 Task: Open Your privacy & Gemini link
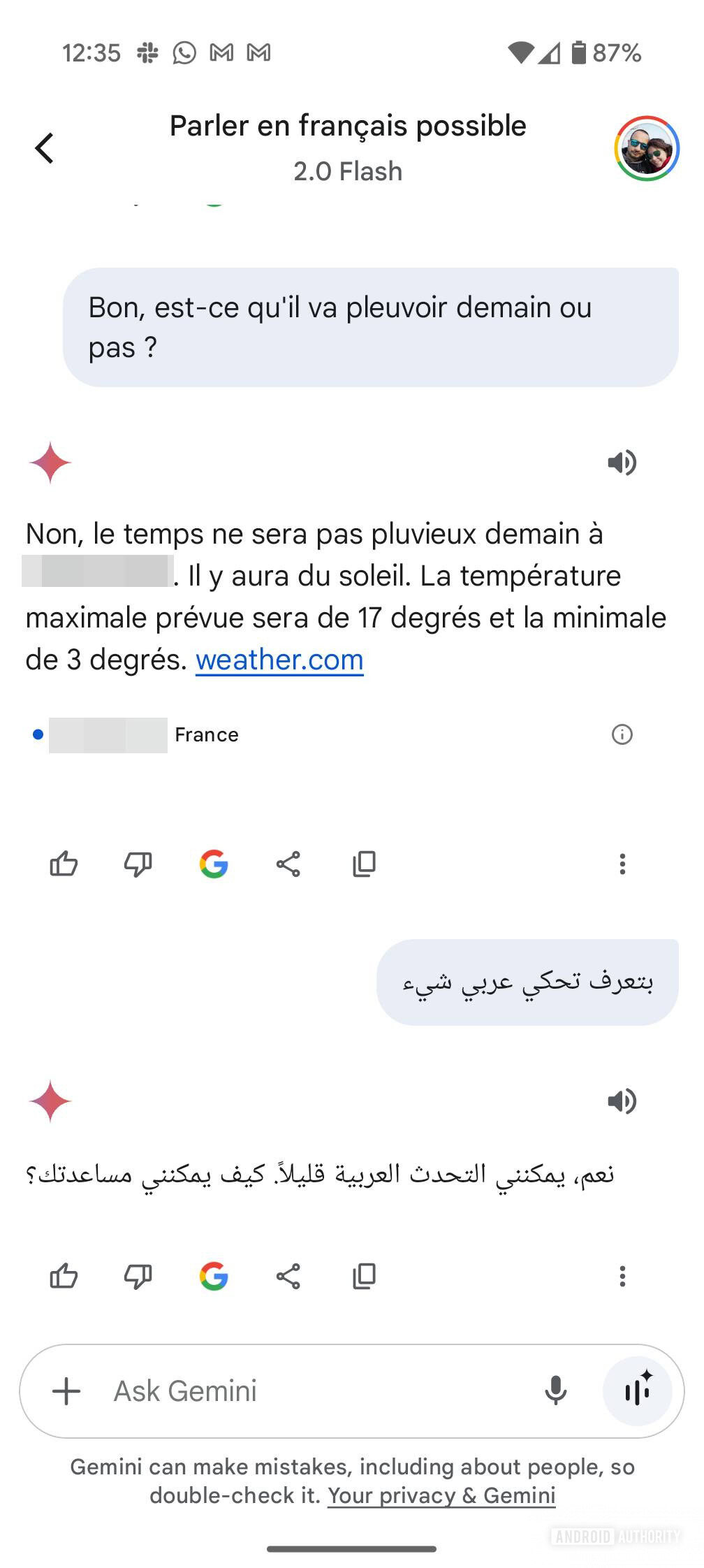click(441, 1495)
